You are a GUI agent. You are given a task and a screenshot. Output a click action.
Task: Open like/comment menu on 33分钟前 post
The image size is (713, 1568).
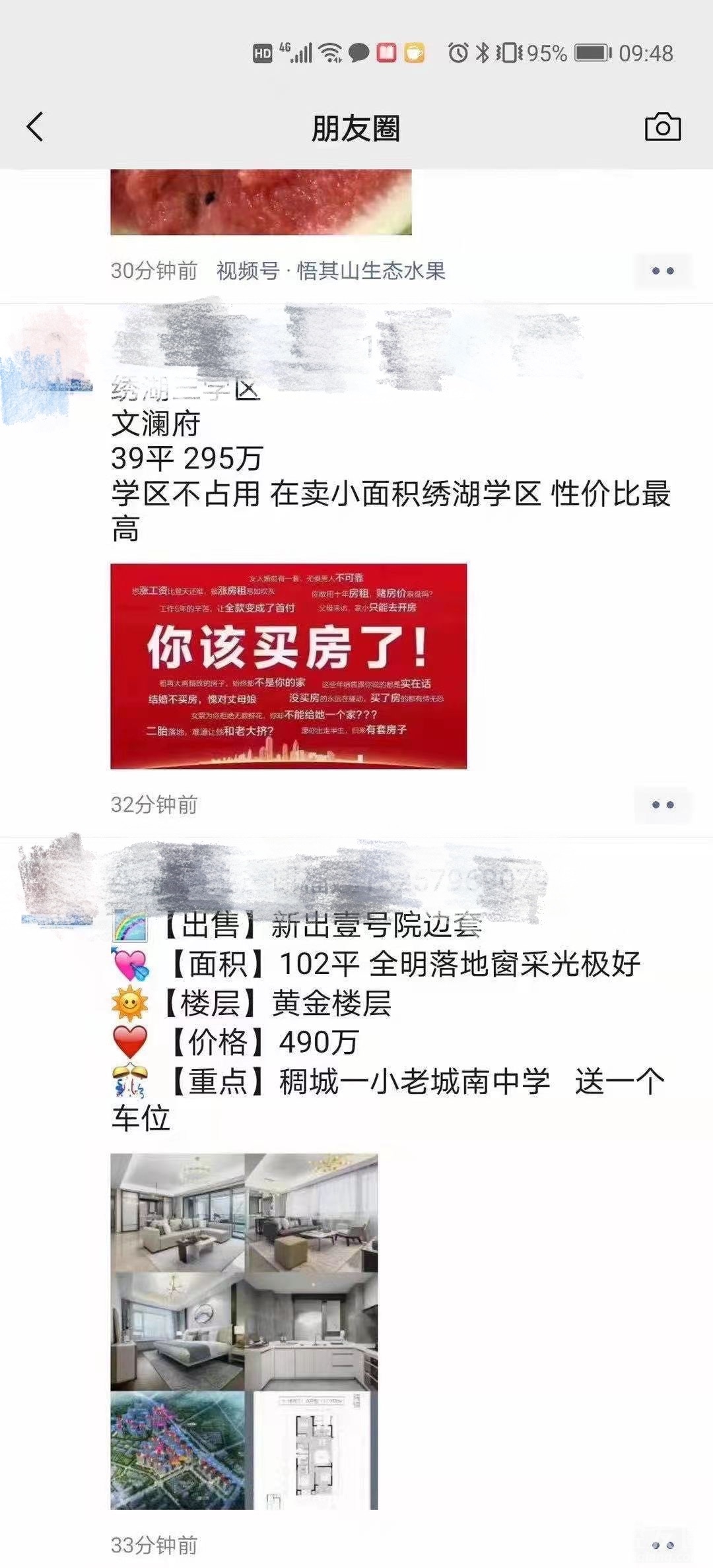pyautogui.click(x=662, y=1546)
